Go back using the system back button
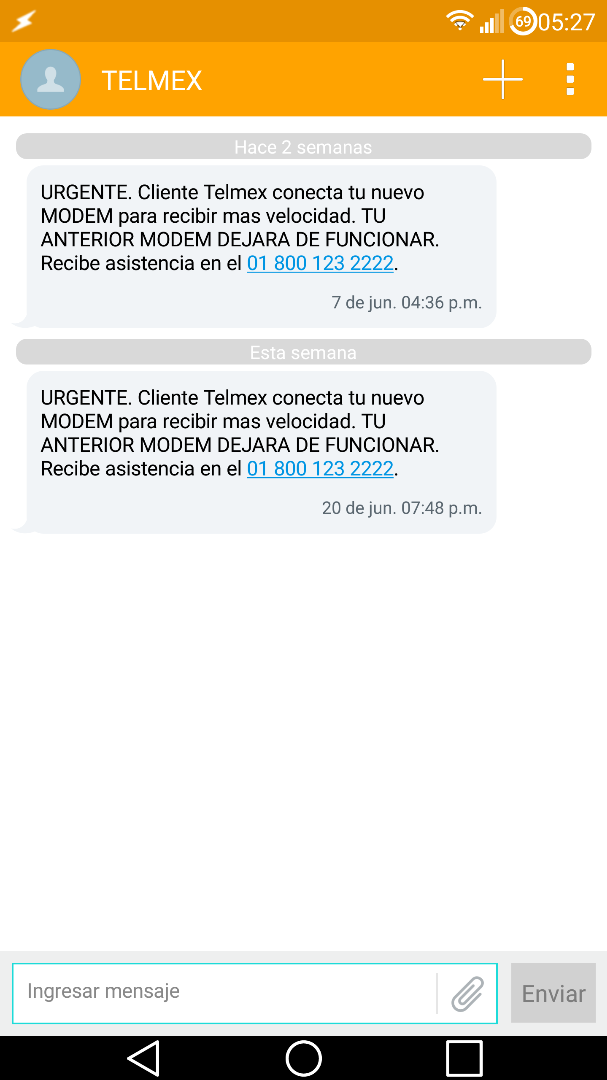Image resolution: width=607 pixels, height=1080 pixels. click(x=144, y=1057)
